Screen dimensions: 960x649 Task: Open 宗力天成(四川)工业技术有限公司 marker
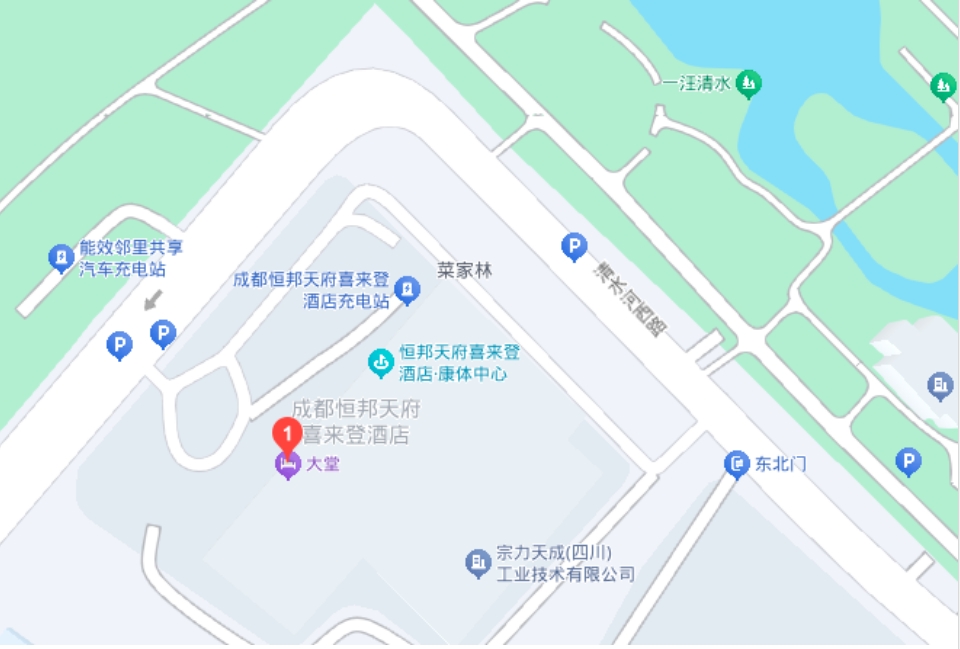[x=478, y=563]
